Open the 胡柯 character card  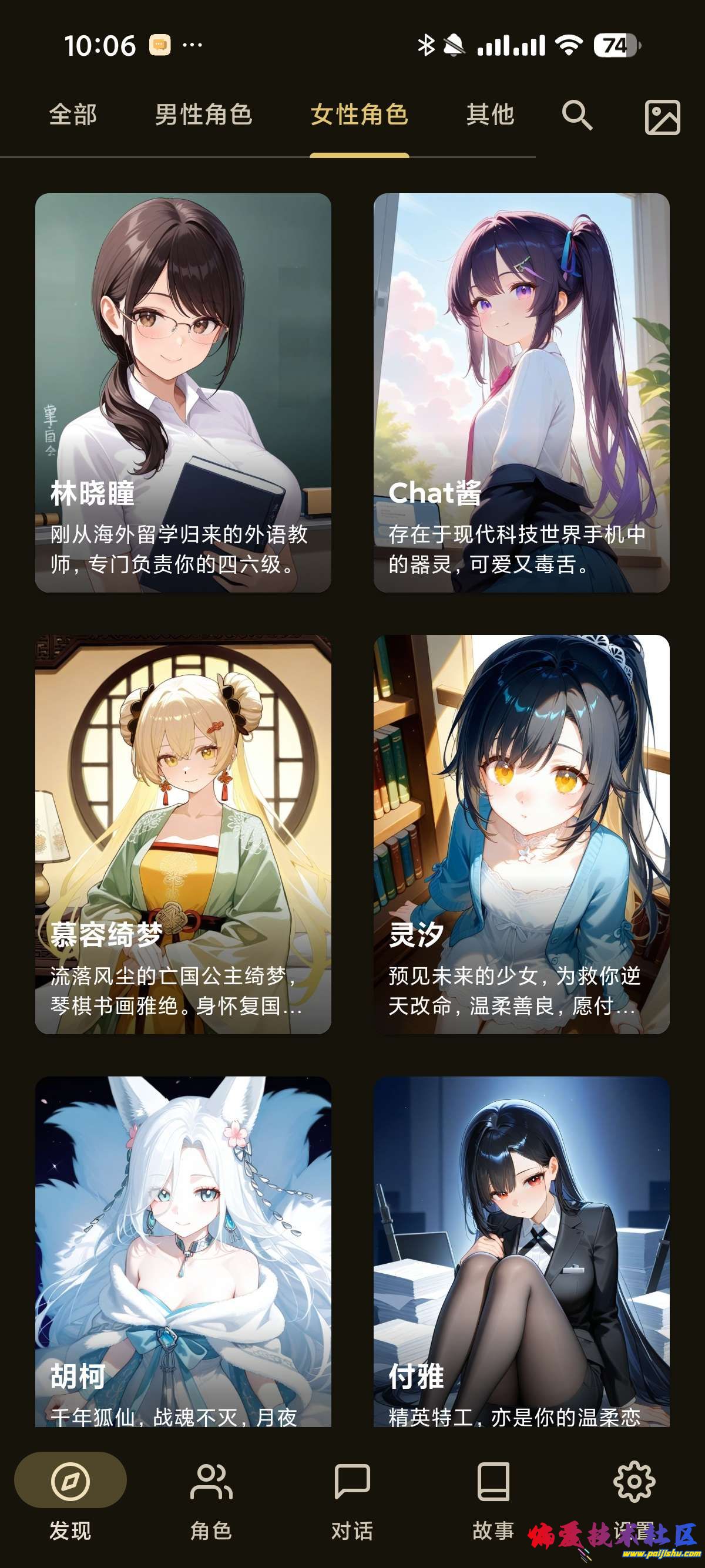pos(183,1251)
